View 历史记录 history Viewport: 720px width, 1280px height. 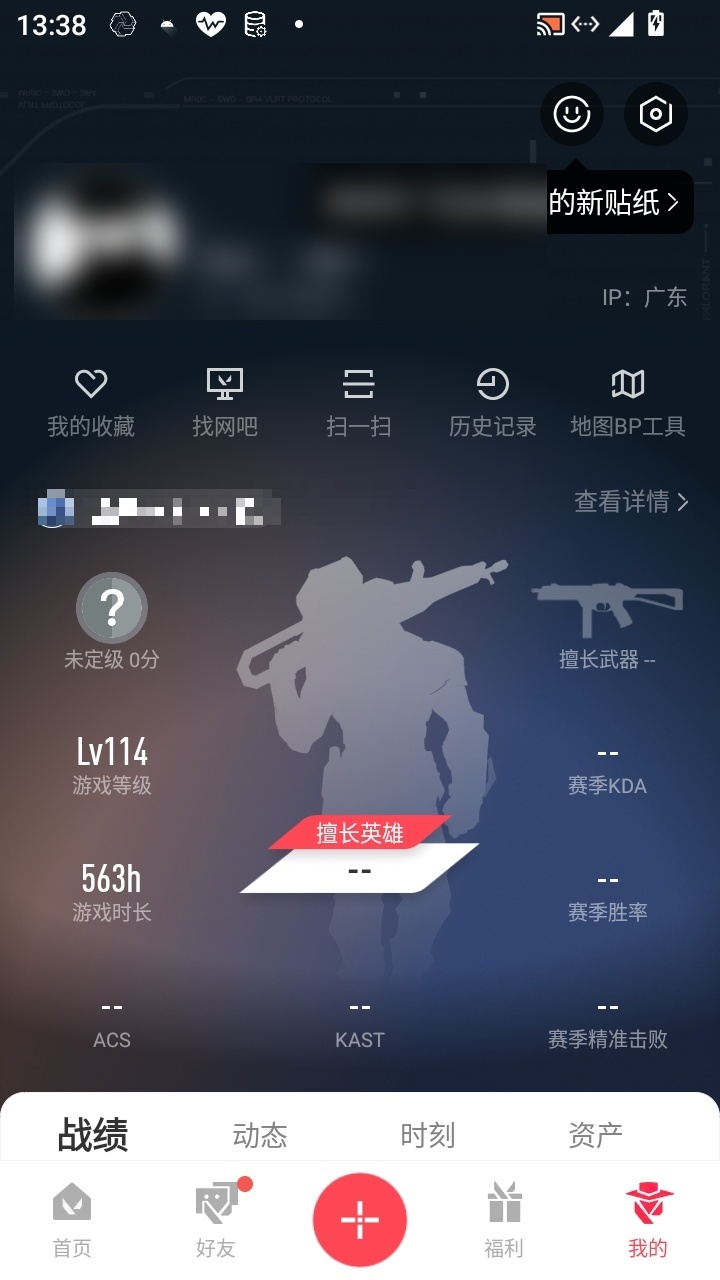[x=493, y=403]
